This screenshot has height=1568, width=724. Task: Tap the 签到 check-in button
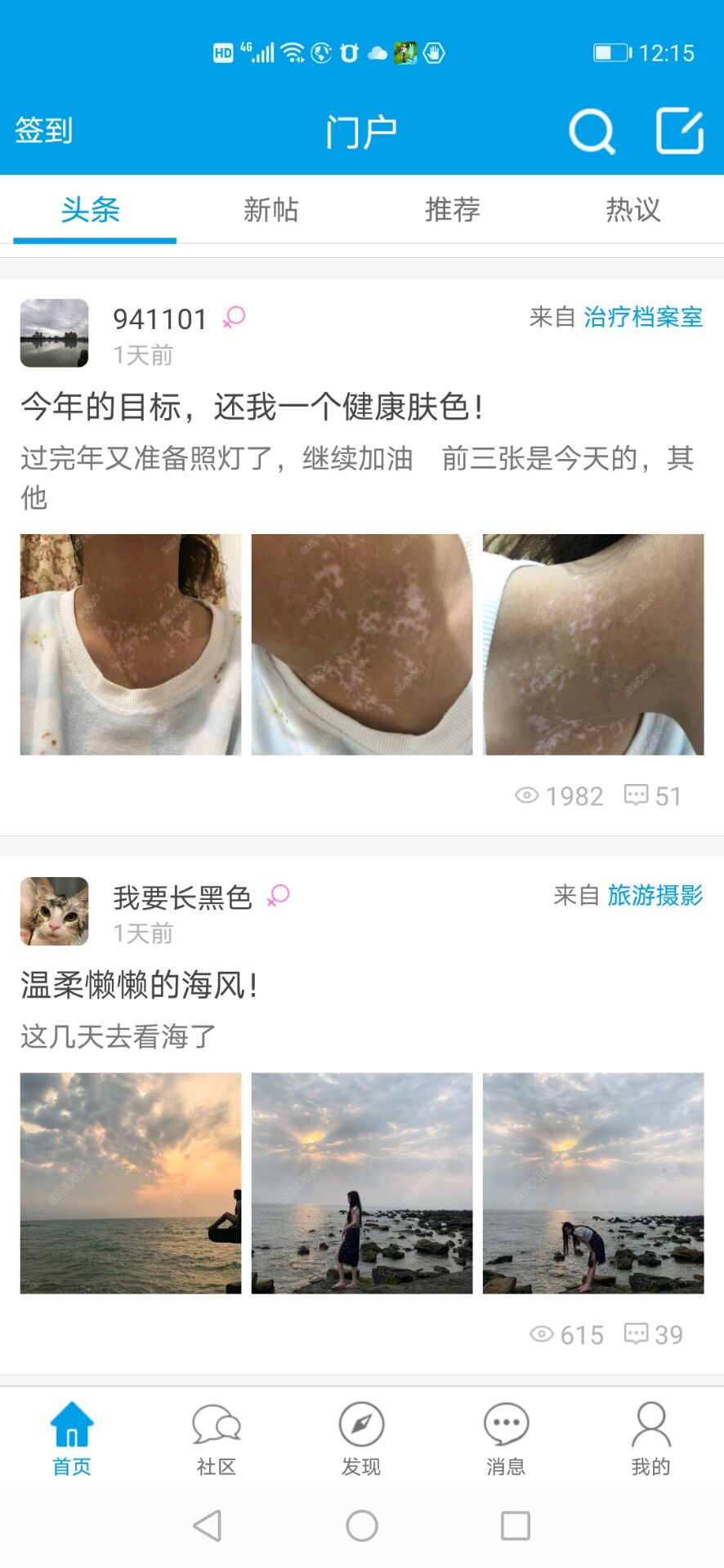[x=44, y=131]
